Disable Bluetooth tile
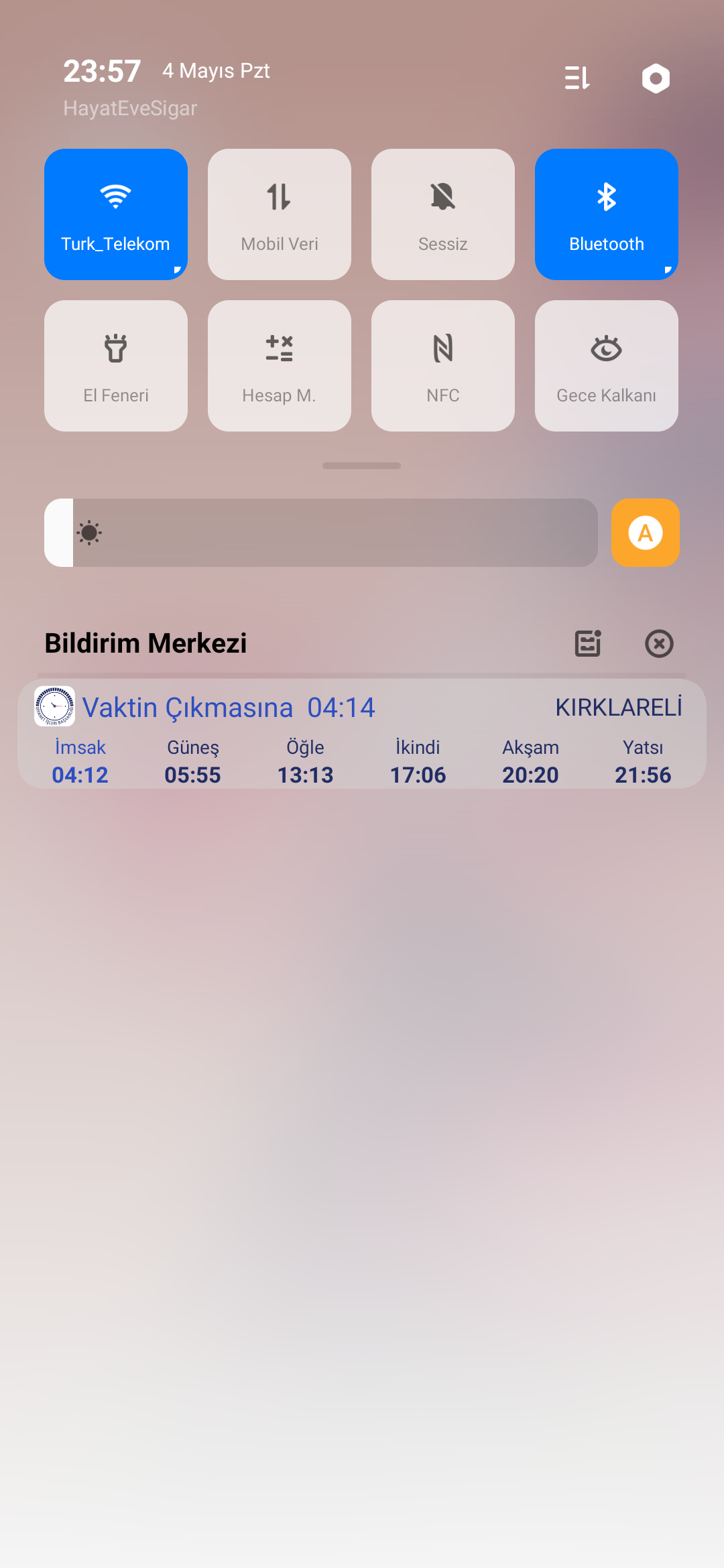The height and width of the screenshot is (1568, 724). [607, 214]
